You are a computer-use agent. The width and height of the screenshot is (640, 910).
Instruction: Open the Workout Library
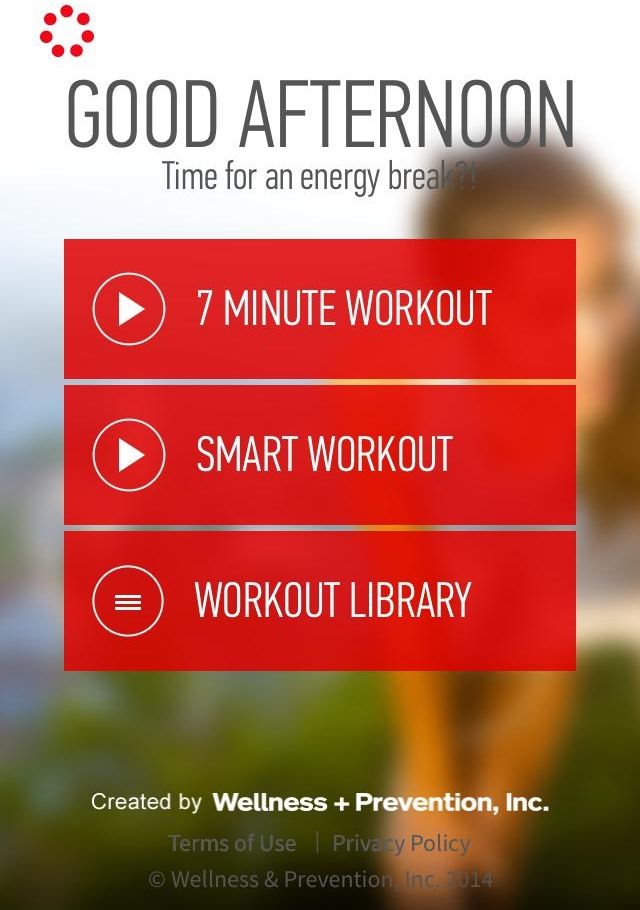click(x=320, y=601)
